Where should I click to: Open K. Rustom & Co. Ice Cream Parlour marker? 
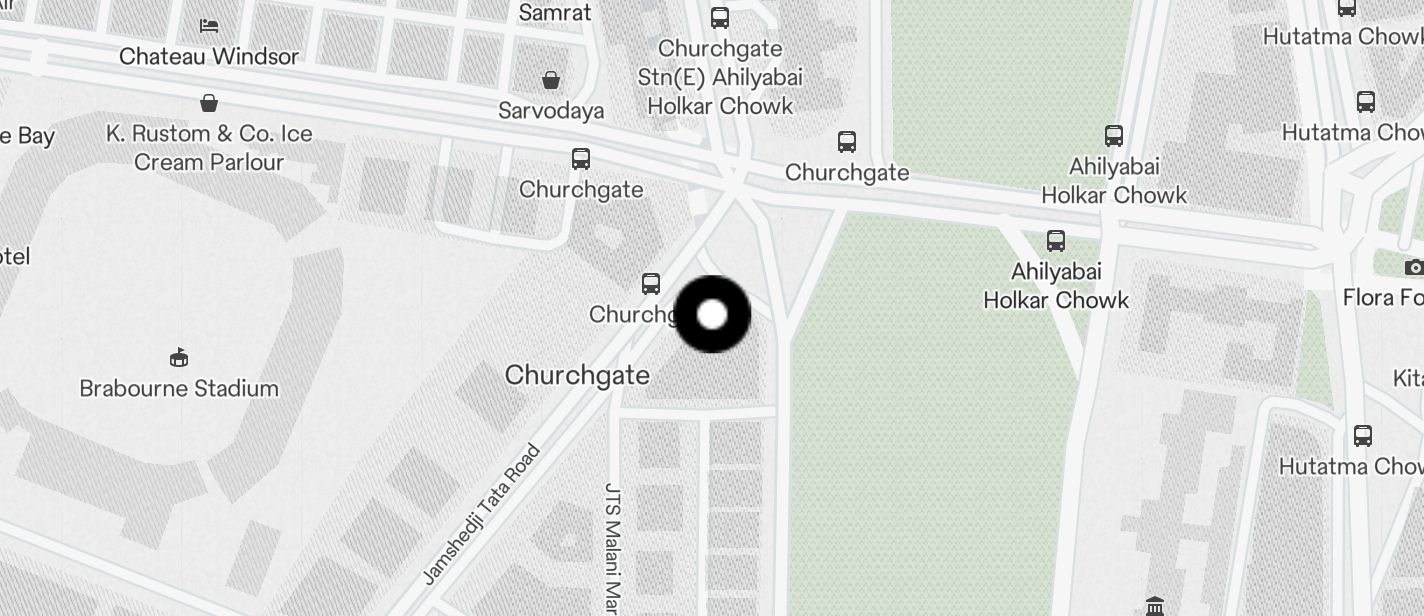pos(209,103)
